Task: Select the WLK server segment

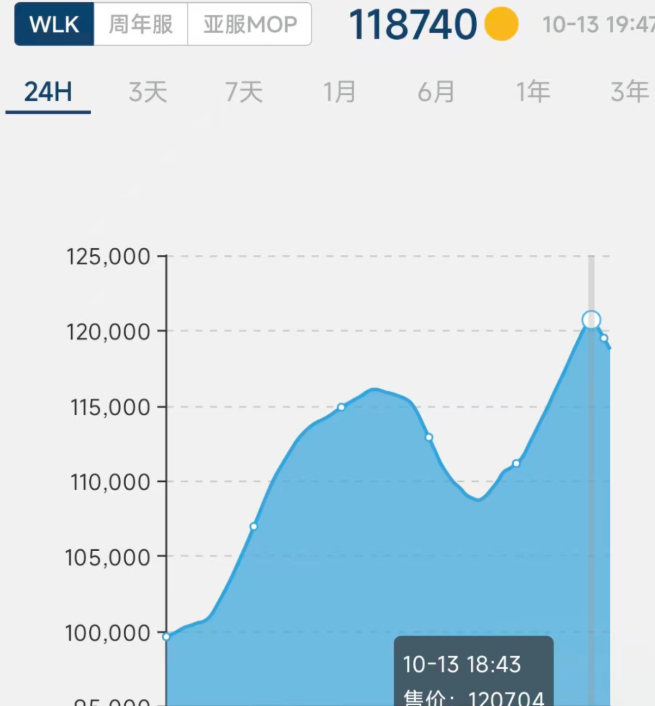Action: (x=54, y=25)
